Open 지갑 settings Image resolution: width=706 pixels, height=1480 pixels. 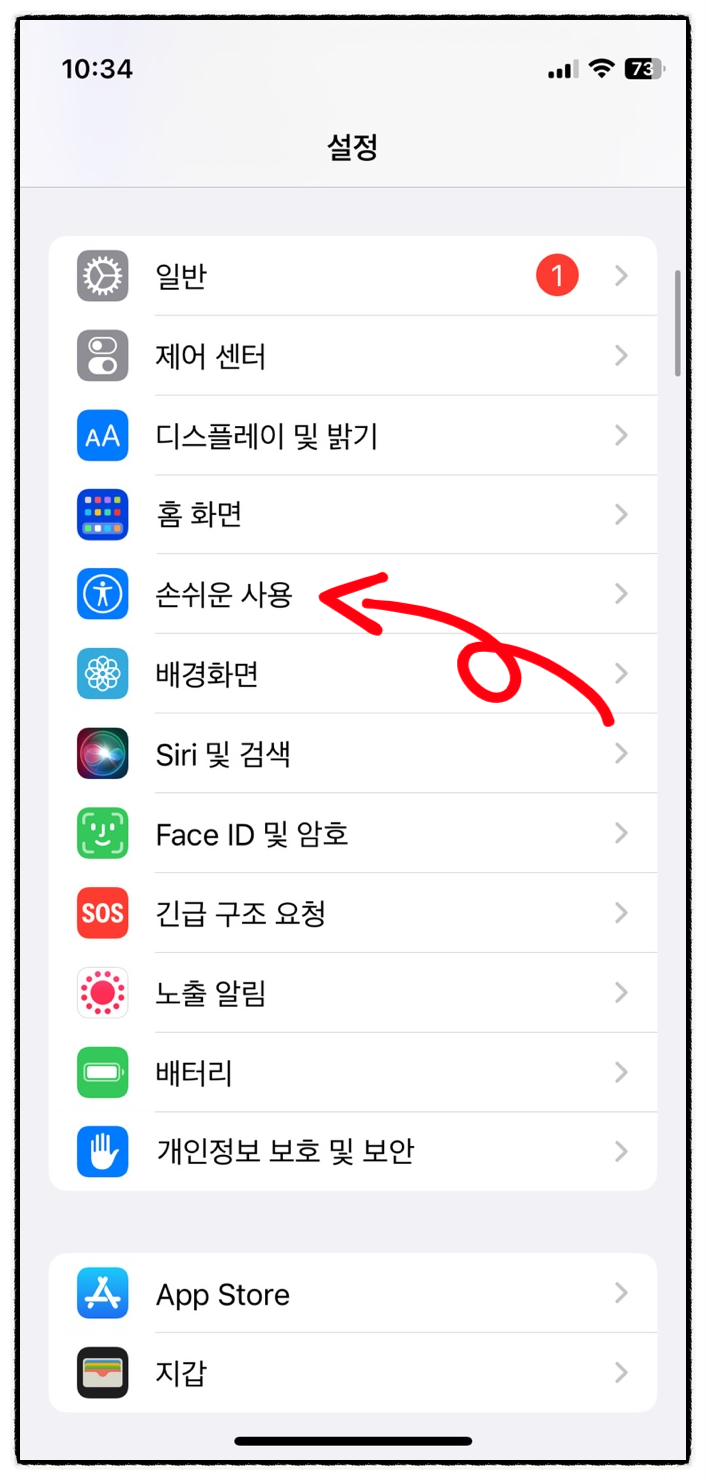pyautogui.click(x=353, y=1372)
